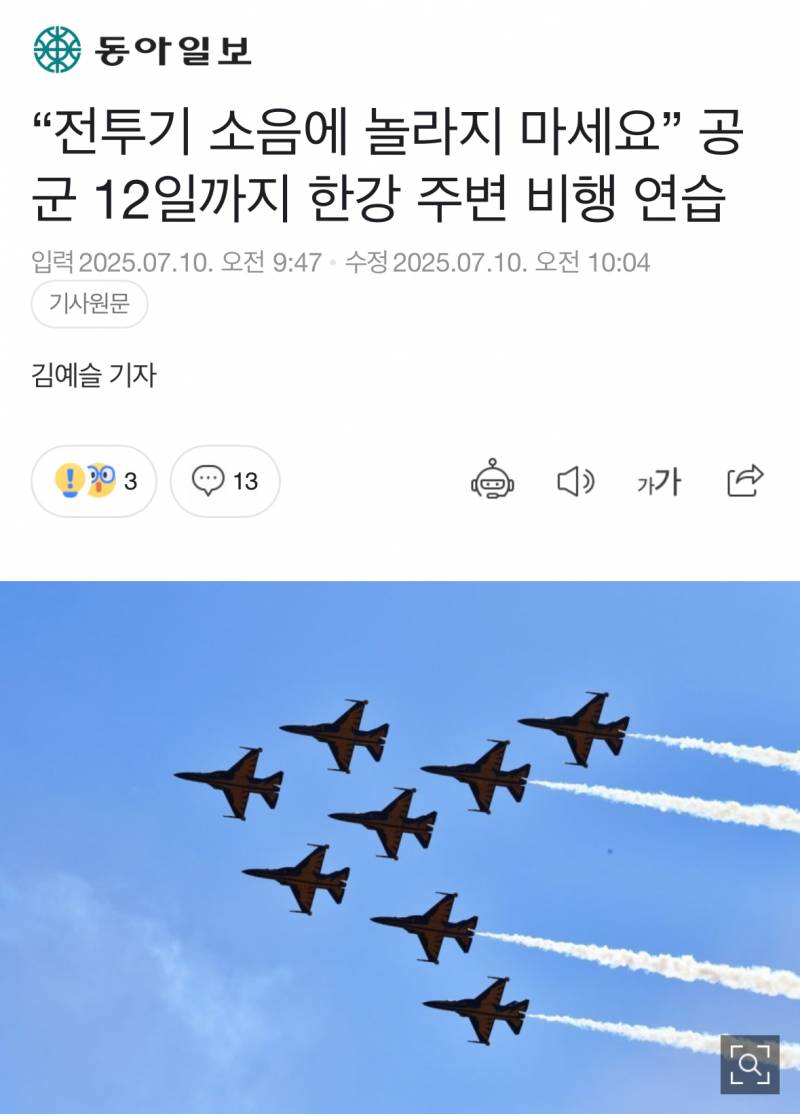
Task: Adjust font size with the 가가 icon
Action: pos(659,482)
